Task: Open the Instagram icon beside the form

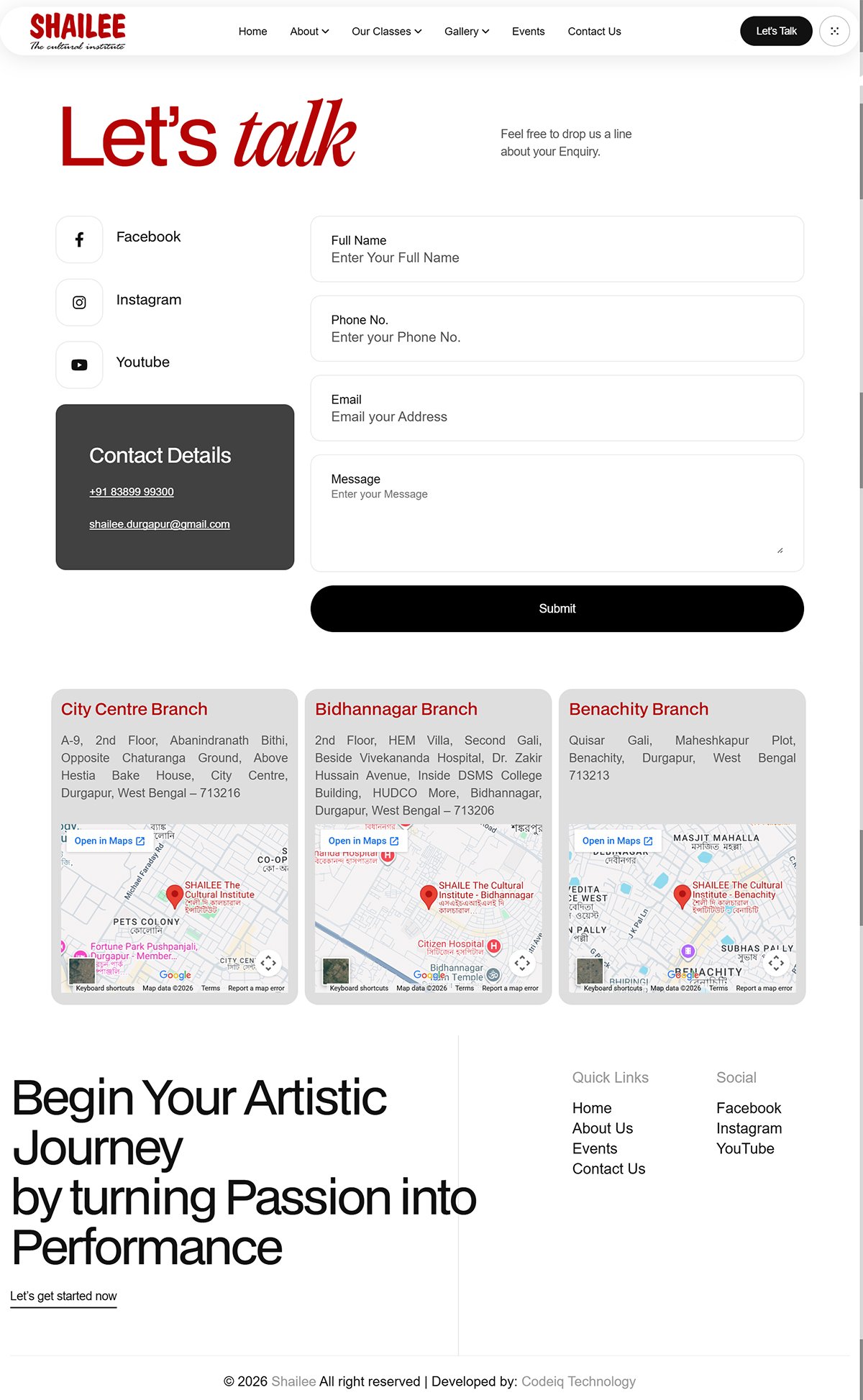Action: pyautogui.click(x=79, y=303)
